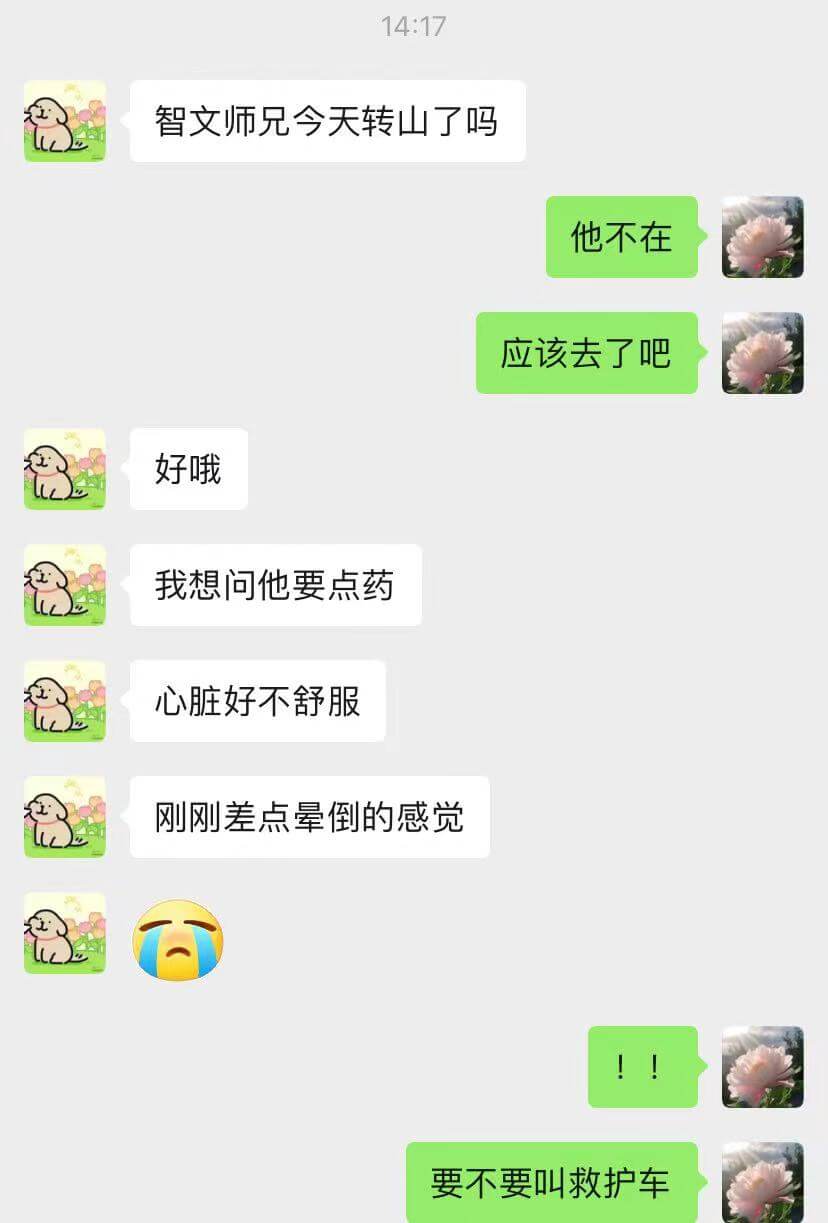Tap dog avatar beside the crying emoji
Image resolution: width=828 pixels, height=1223 pixels.
[x=65, y=933]
